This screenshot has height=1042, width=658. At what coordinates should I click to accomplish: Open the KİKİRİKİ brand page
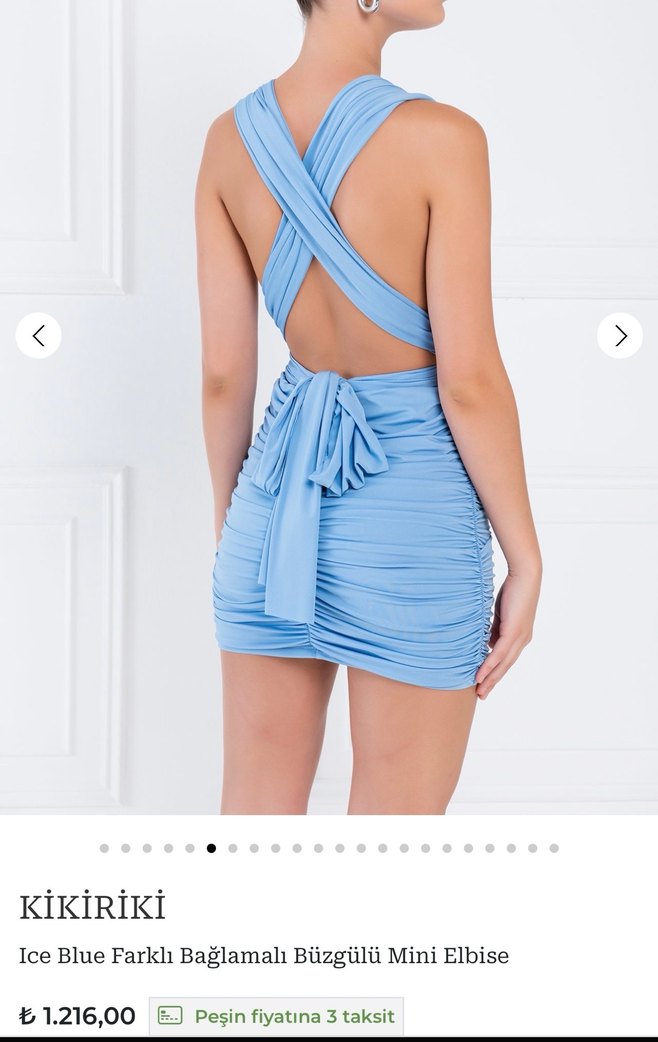click(92, 907)
